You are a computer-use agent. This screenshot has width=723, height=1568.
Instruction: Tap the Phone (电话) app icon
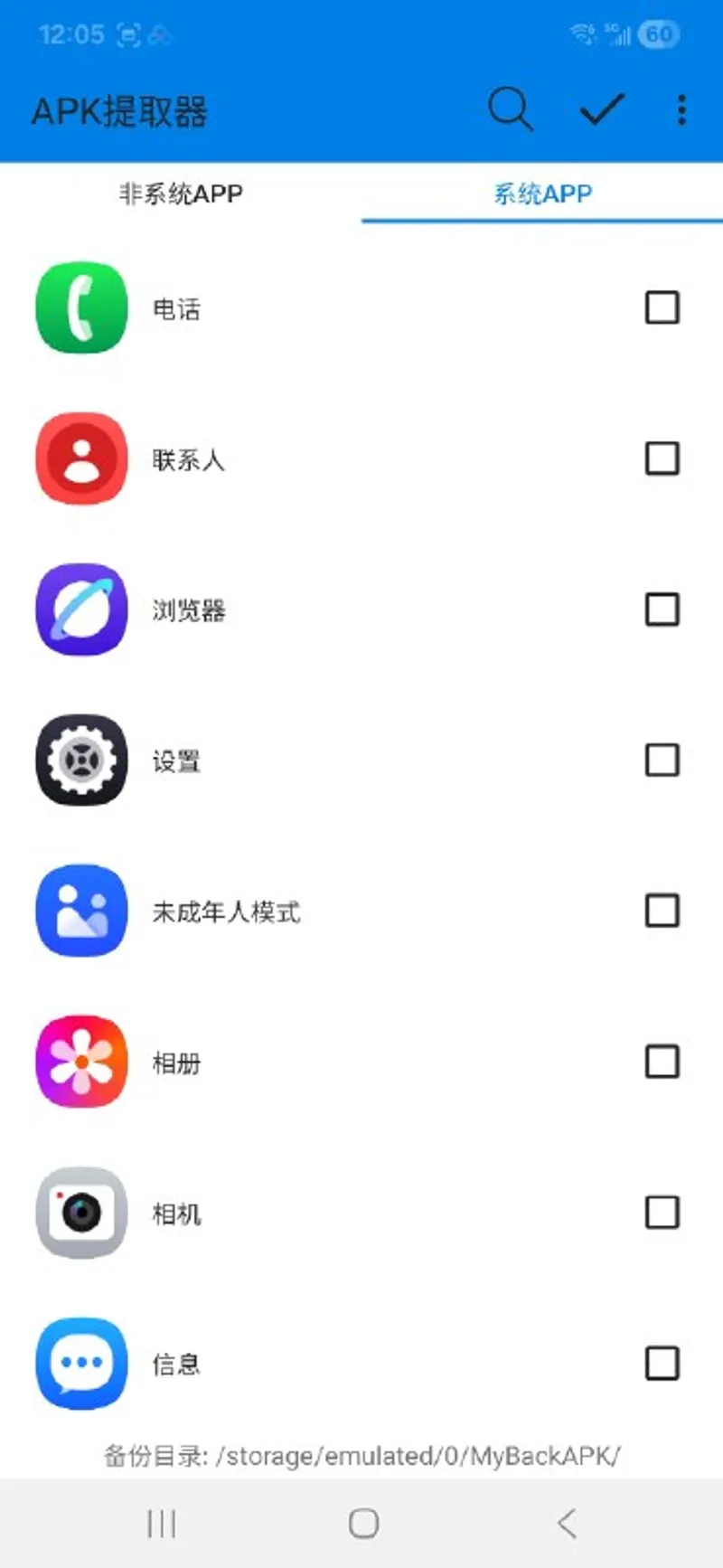point(80,308)
